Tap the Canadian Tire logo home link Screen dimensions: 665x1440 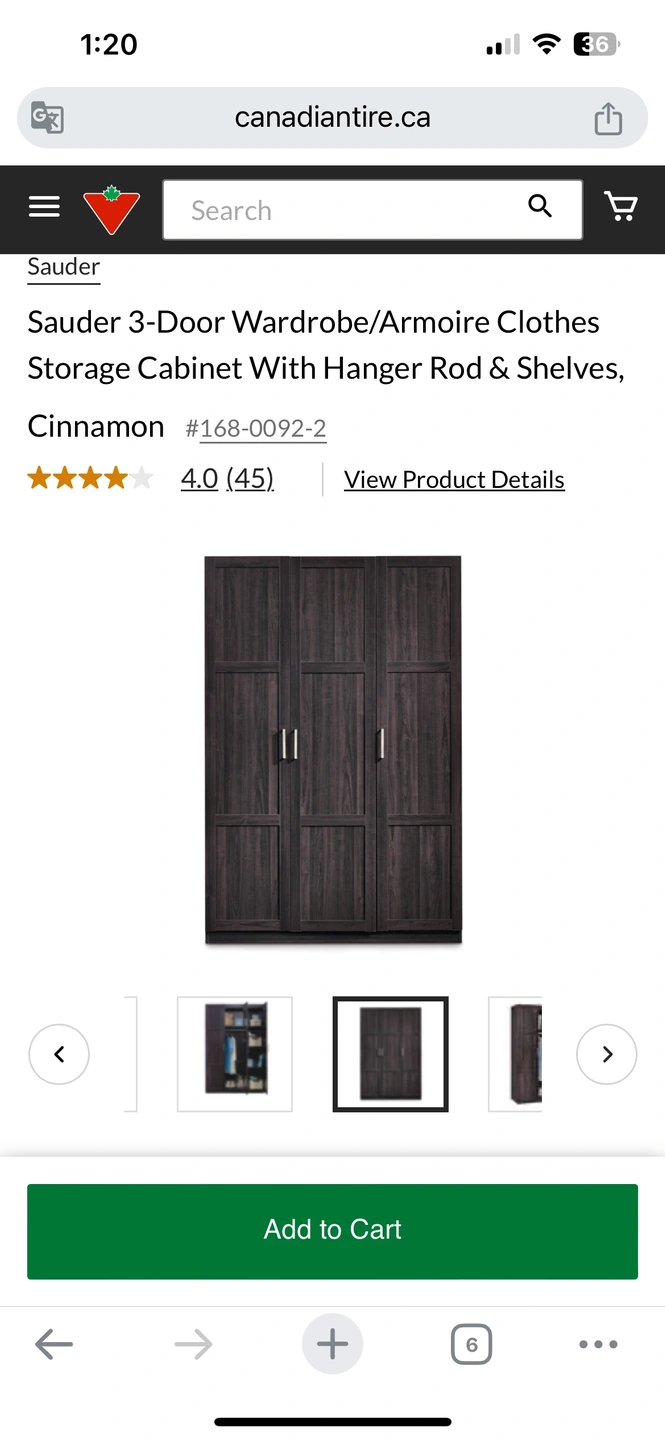[x=111, y=209]
